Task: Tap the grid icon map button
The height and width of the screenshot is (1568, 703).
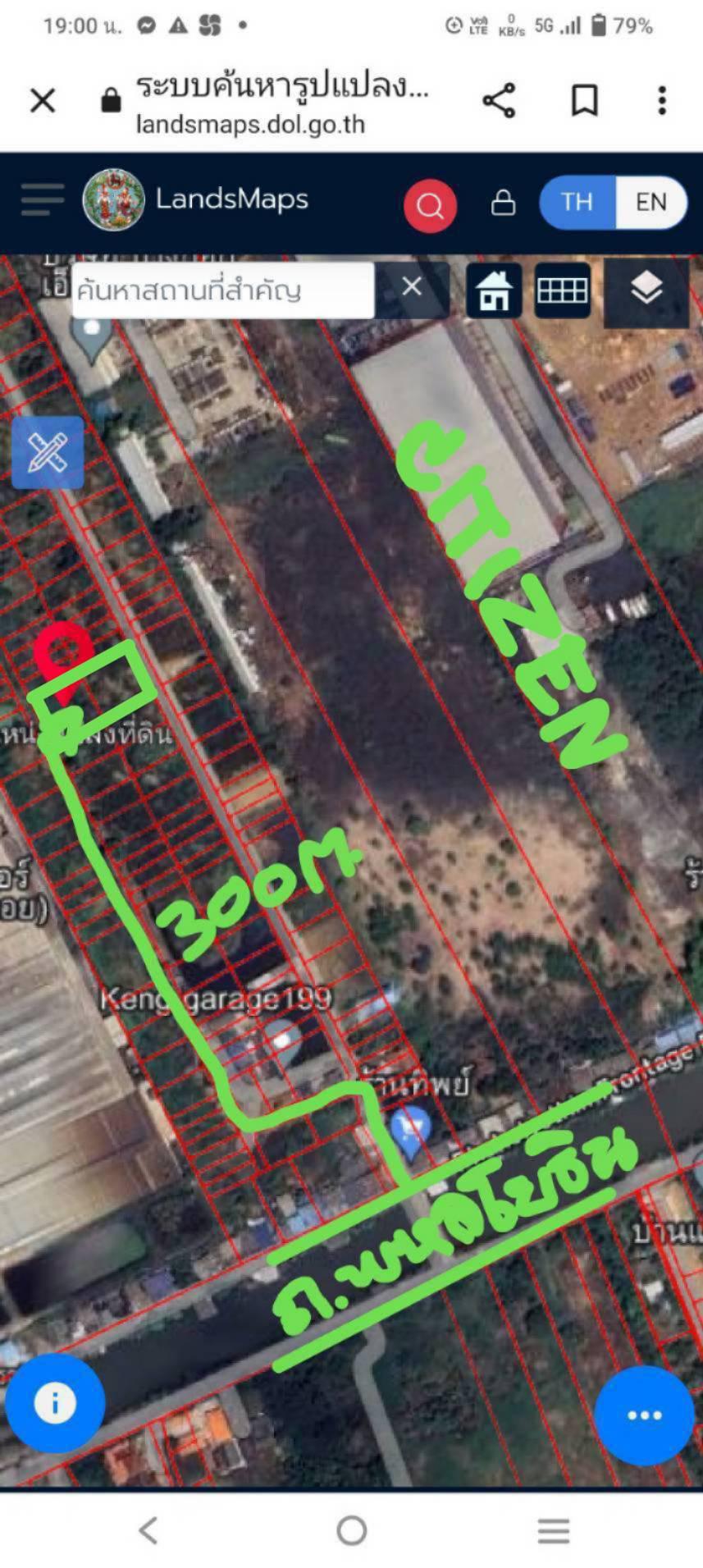Action: [562, 290]
